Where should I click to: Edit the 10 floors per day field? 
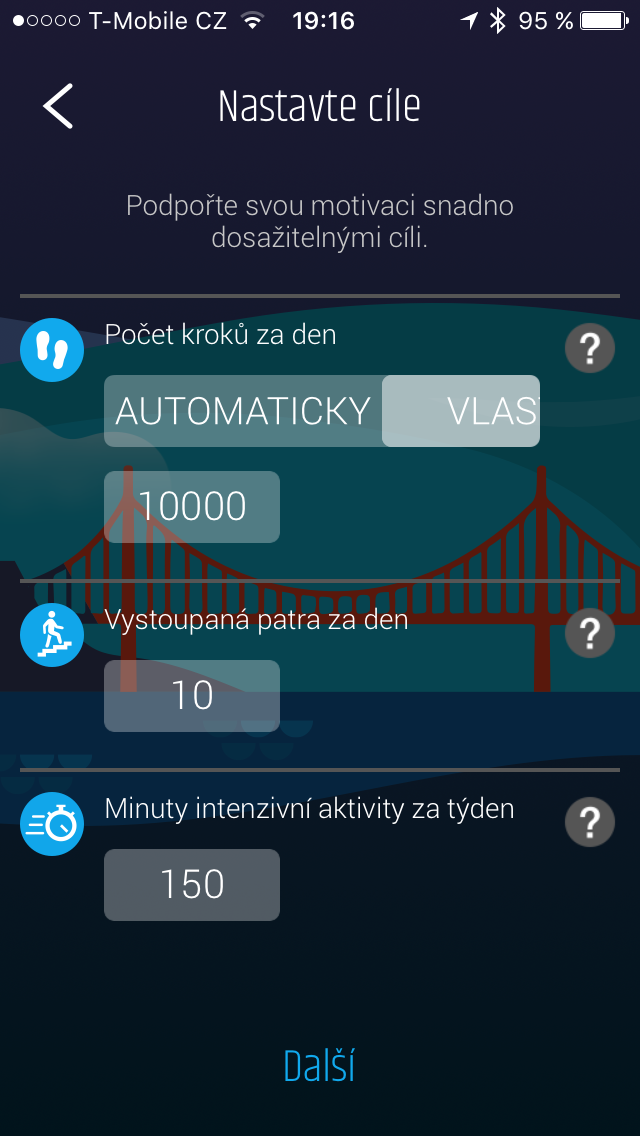192,696
